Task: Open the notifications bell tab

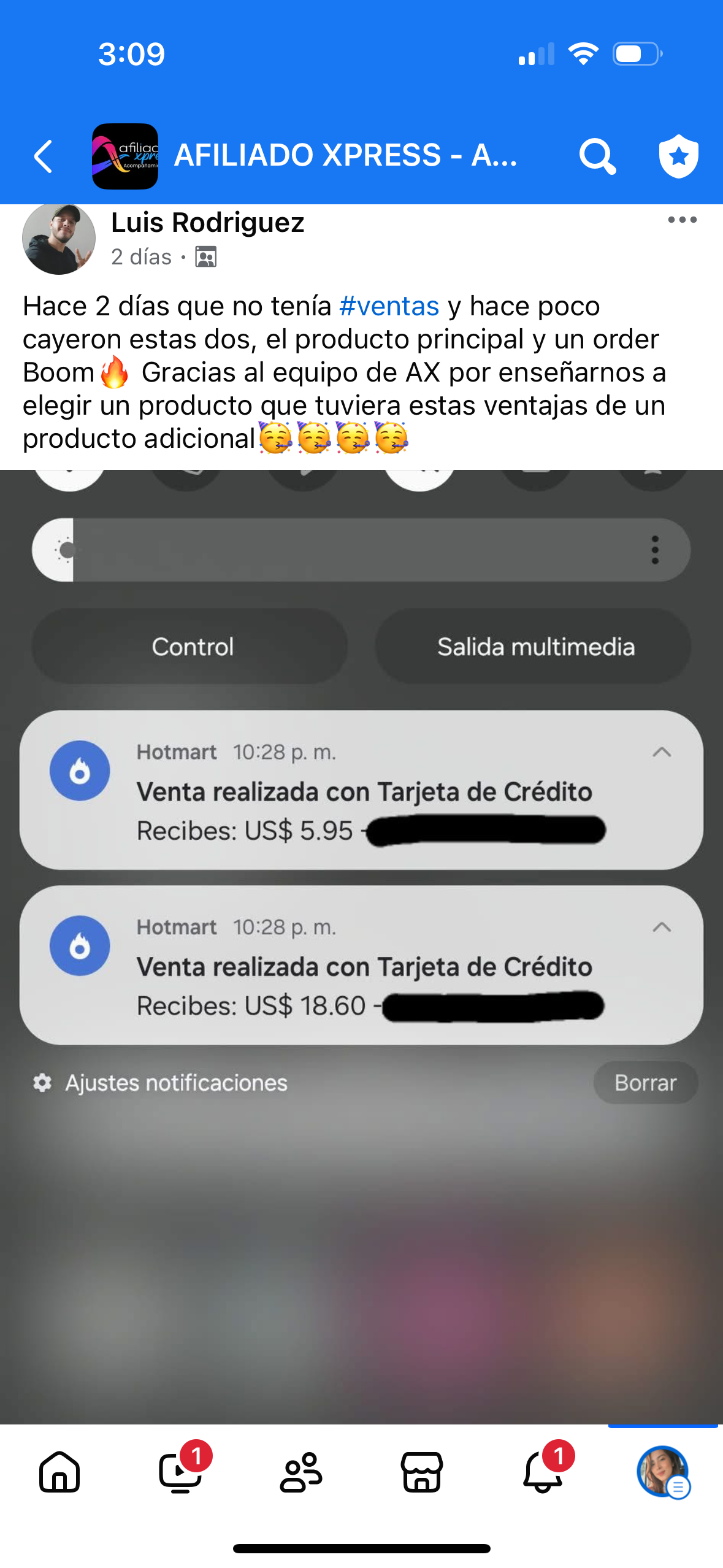Action: click(543, 1471)
